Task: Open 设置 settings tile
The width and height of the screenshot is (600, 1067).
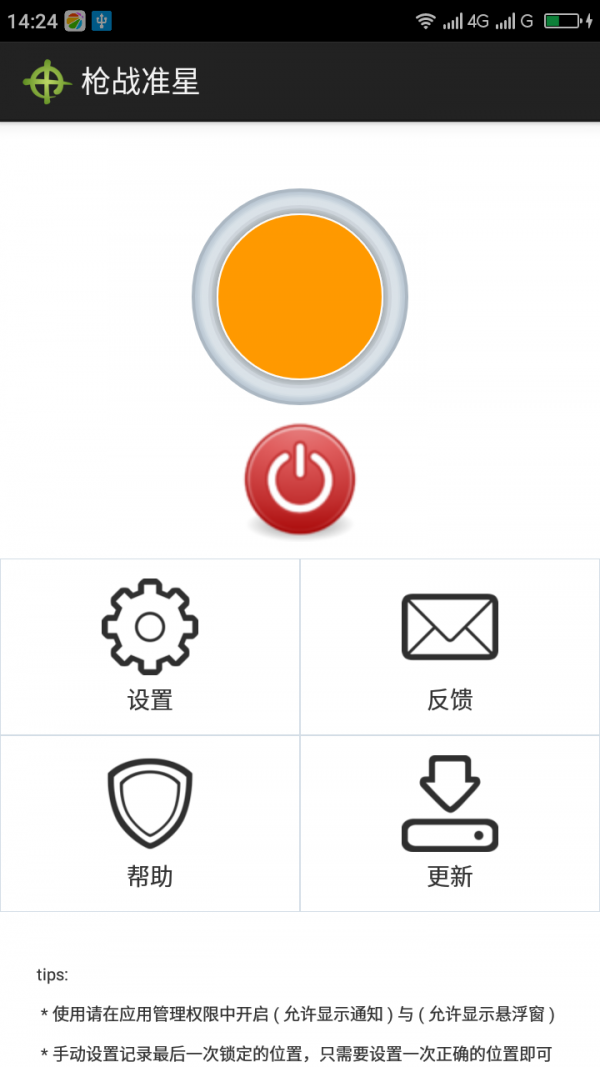Action: tap(150, 647)
